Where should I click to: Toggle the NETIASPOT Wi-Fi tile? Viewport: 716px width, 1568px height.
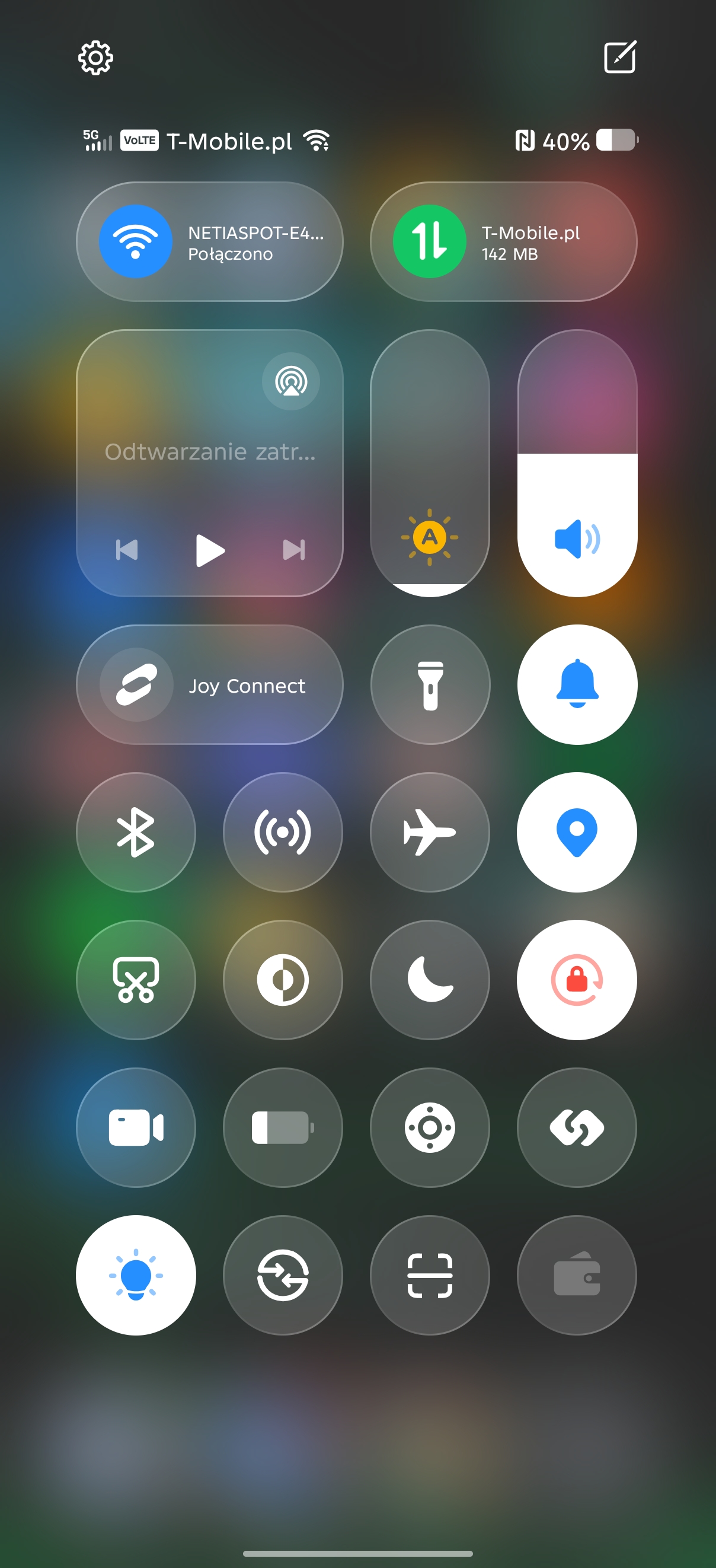tap(135, 241)
